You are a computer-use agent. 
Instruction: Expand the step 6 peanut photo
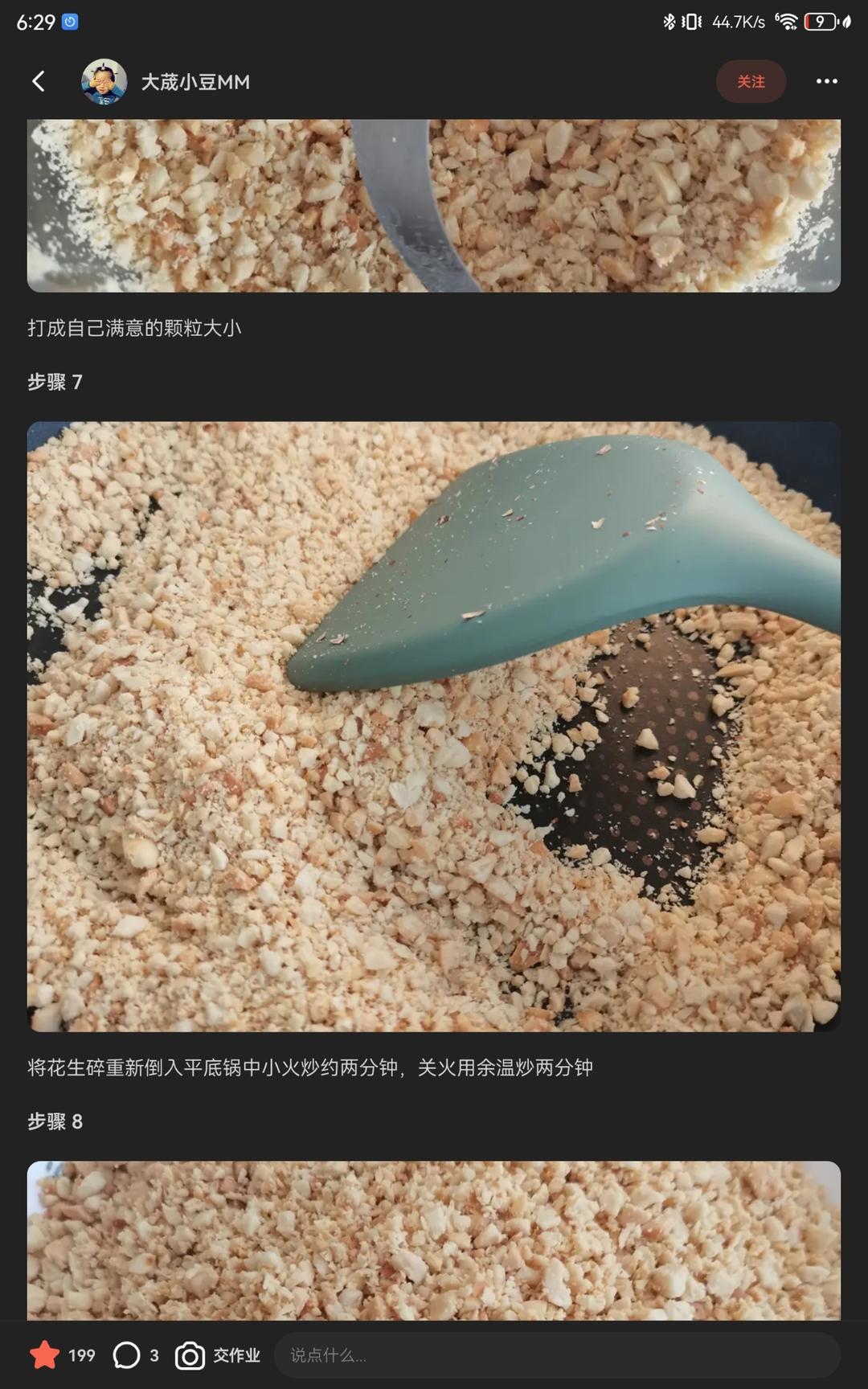434,205
